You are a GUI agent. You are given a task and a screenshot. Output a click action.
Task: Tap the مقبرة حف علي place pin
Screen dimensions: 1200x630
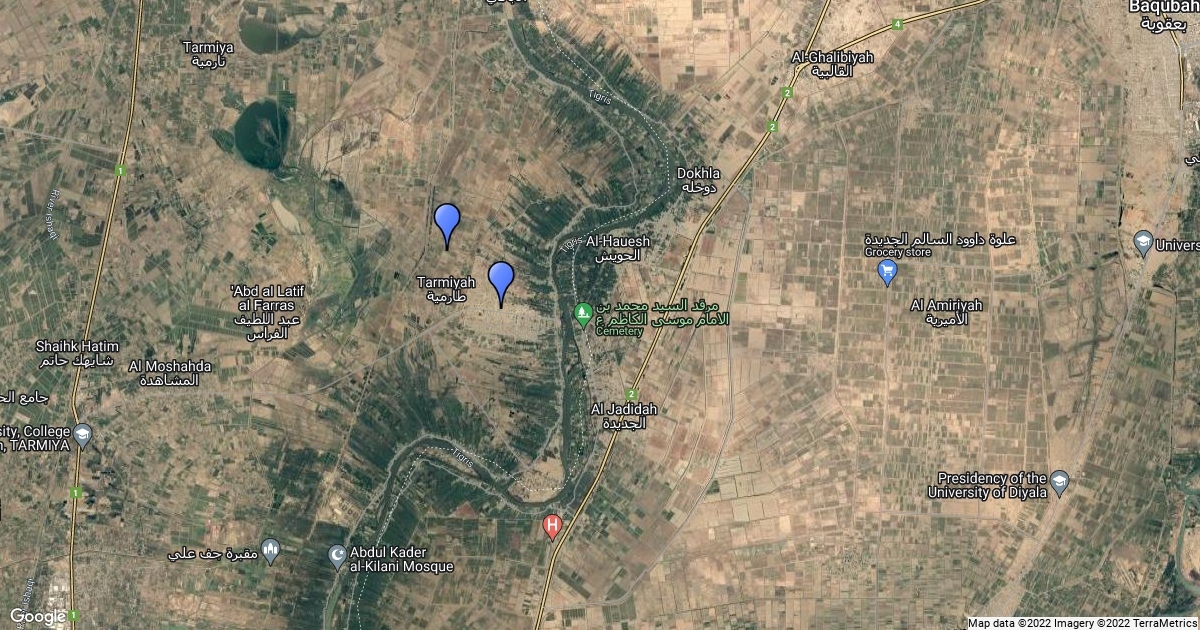270,553
